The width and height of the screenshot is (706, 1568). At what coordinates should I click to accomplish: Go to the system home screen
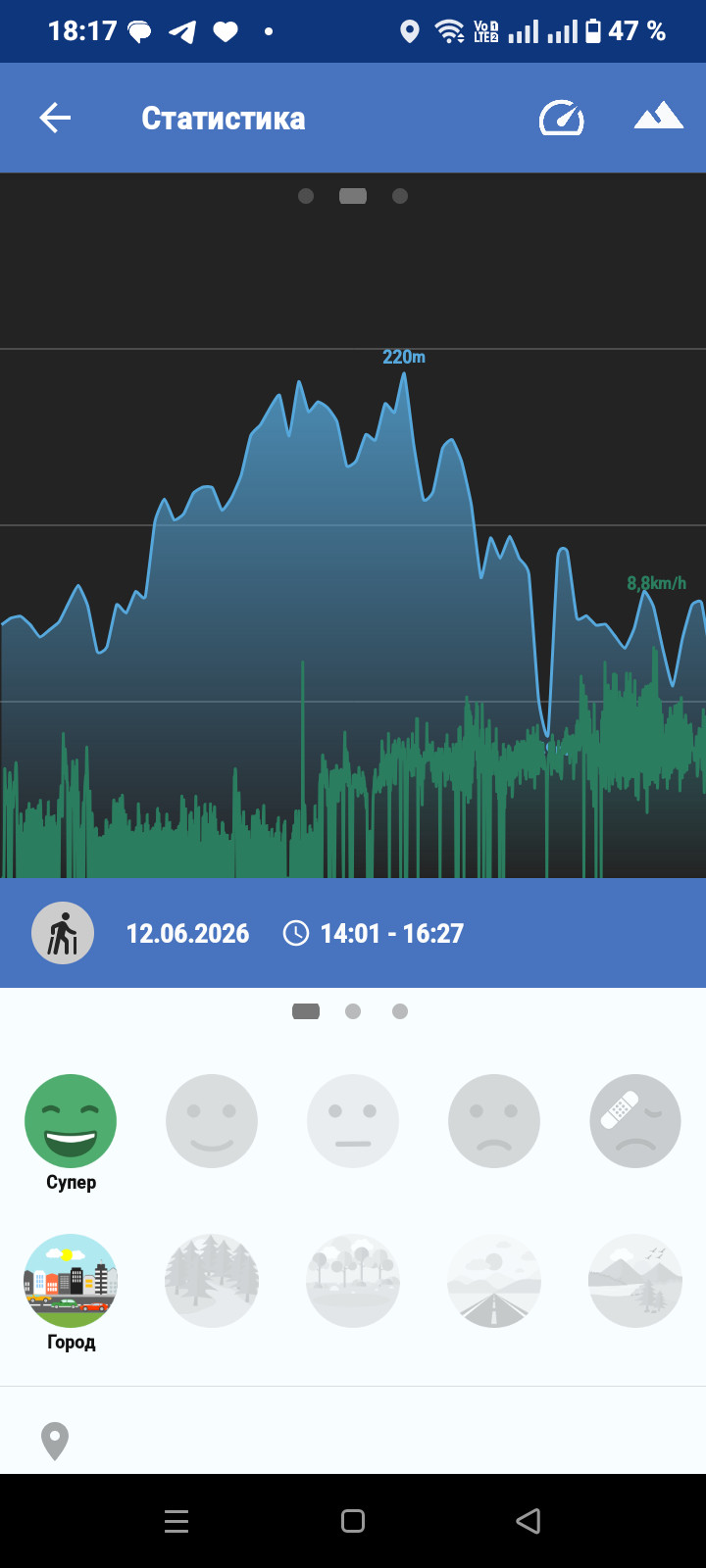coord(353,1521)
